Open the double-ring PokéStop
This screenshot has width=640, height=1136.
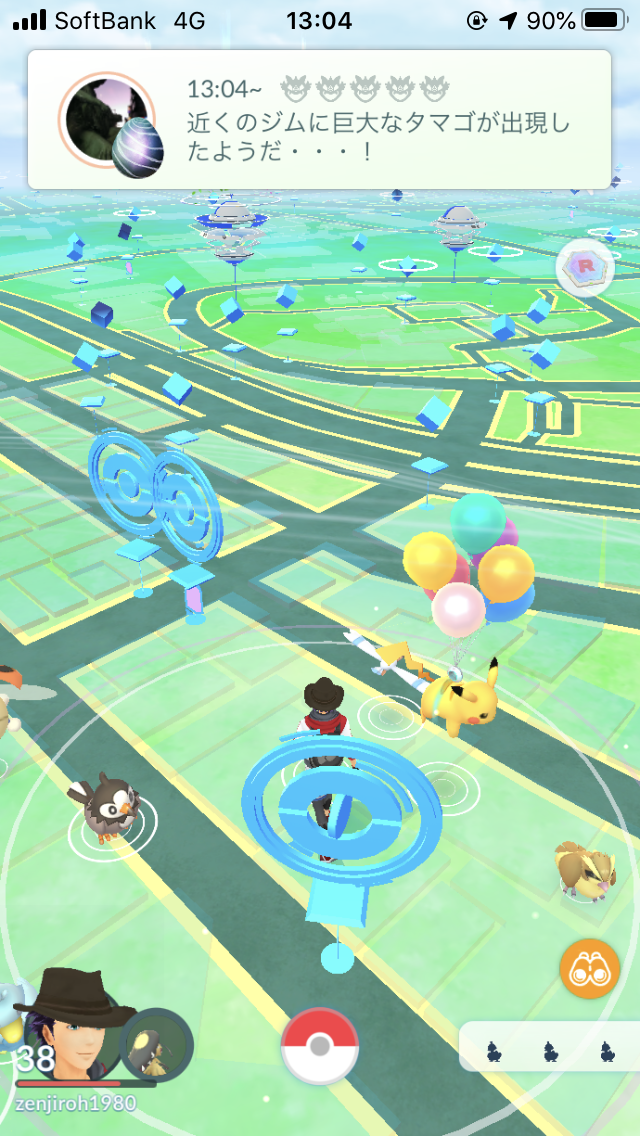155,500
